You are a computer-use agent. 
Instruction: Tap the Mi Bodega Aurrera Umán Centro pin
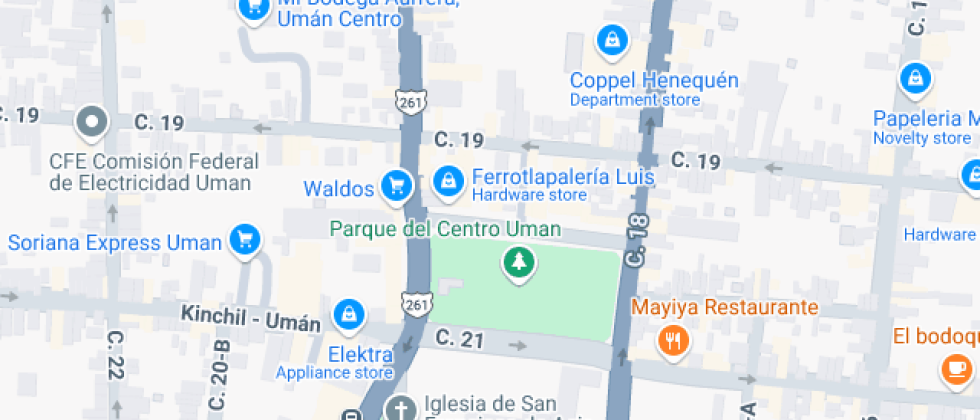coord(254,8)
